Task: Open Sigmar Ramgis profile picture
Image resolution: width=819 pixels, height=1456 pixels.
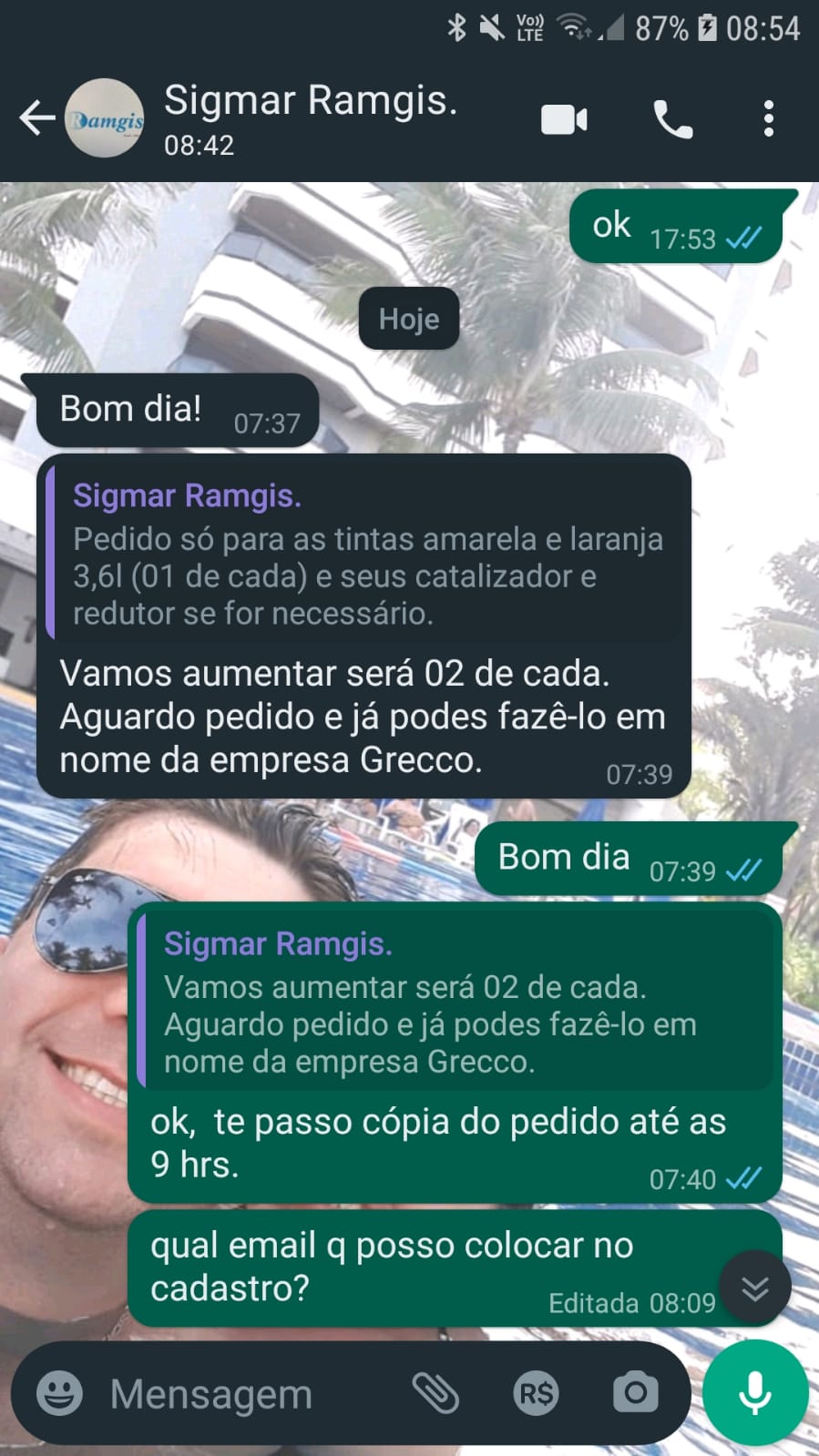Action: pos(105,118)
